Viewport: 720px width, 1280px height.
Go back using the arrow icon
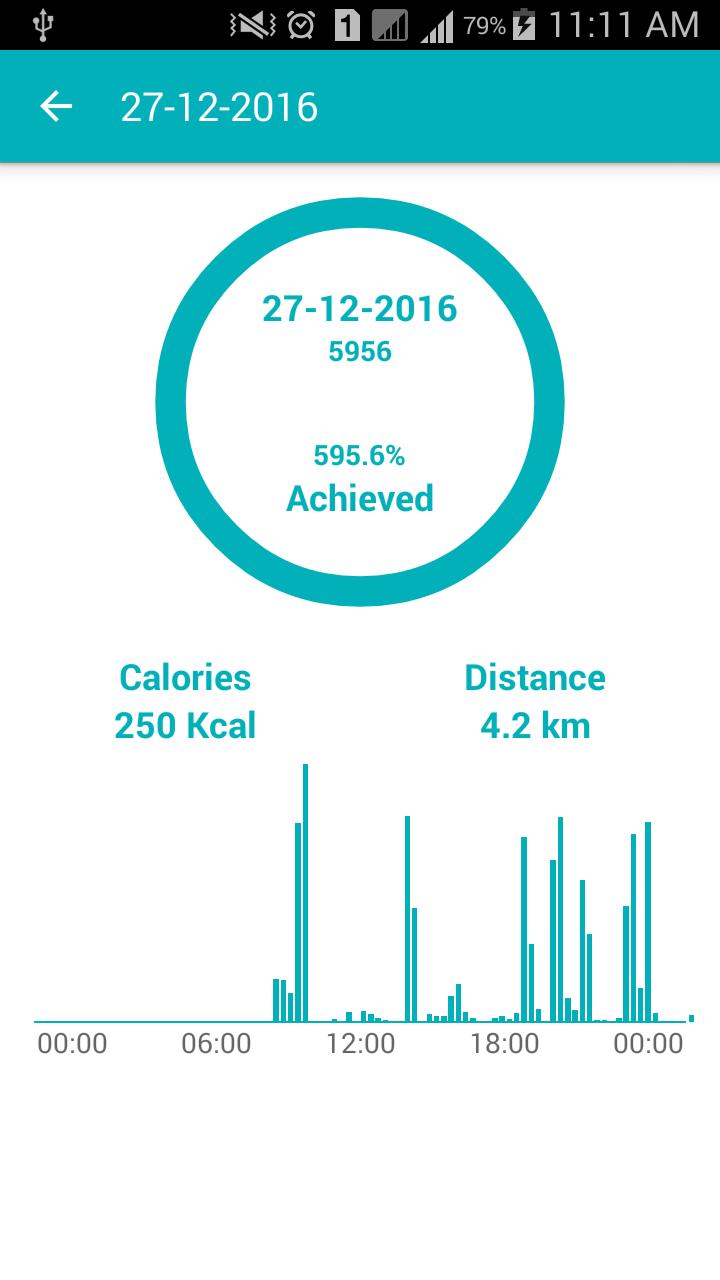pyautogui.click(x=56, y=106)
